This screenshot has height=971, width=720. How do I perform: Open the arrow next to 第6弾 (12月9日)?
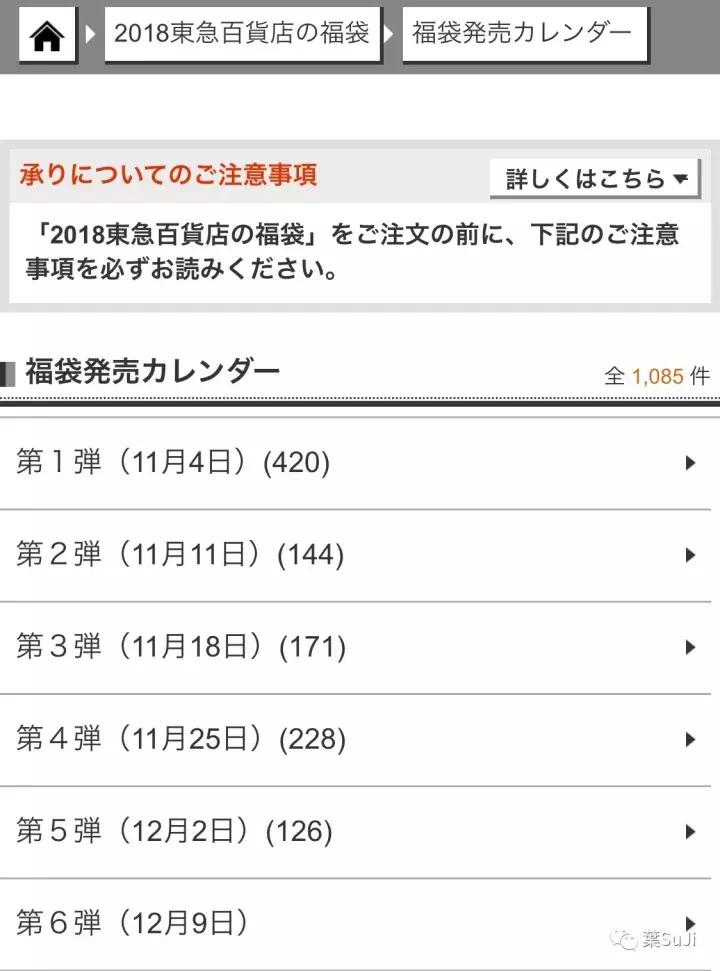point(690,922)
